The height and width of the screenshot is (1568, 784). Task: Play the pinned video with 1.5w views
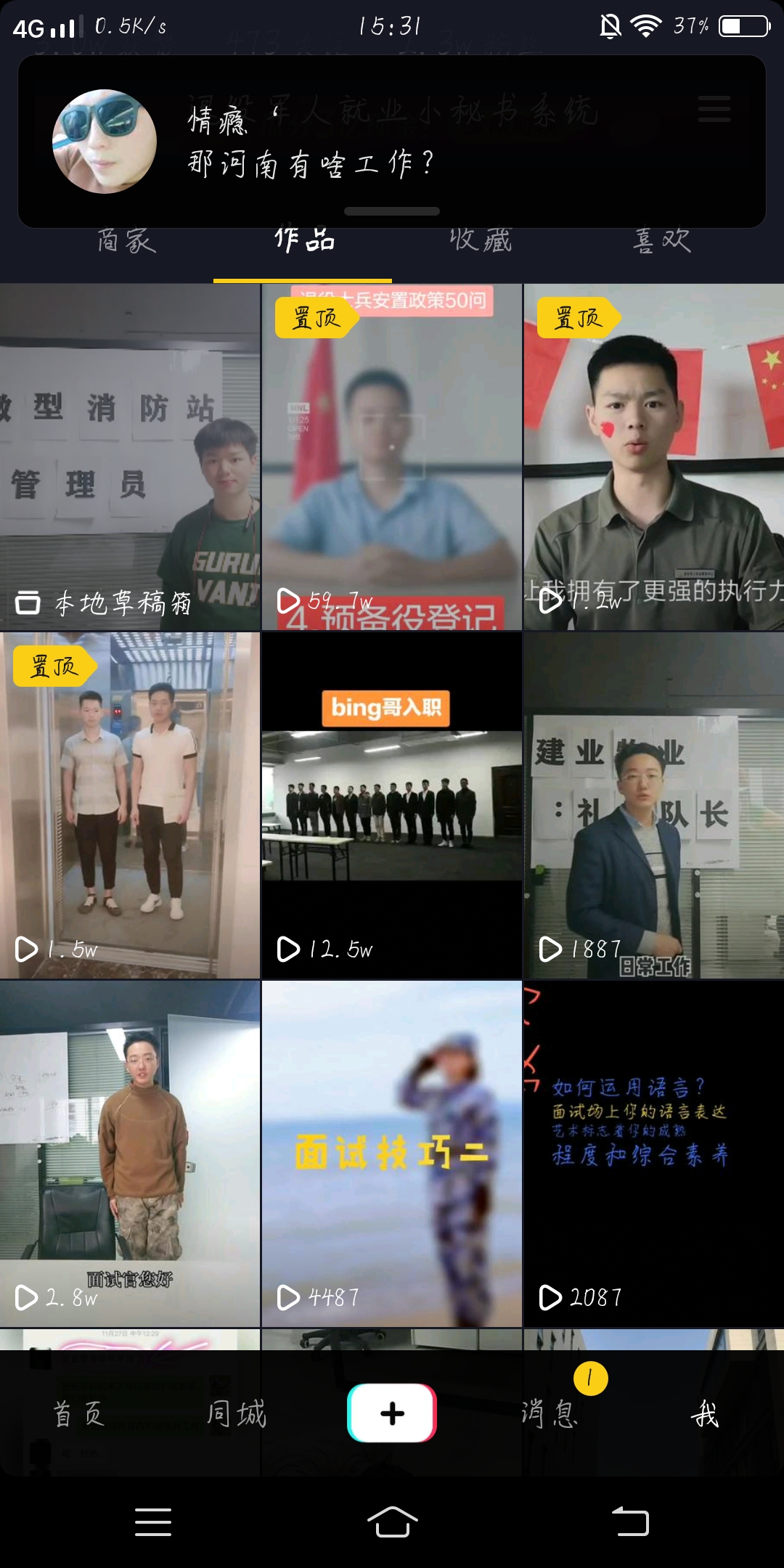tap(130, 806)
